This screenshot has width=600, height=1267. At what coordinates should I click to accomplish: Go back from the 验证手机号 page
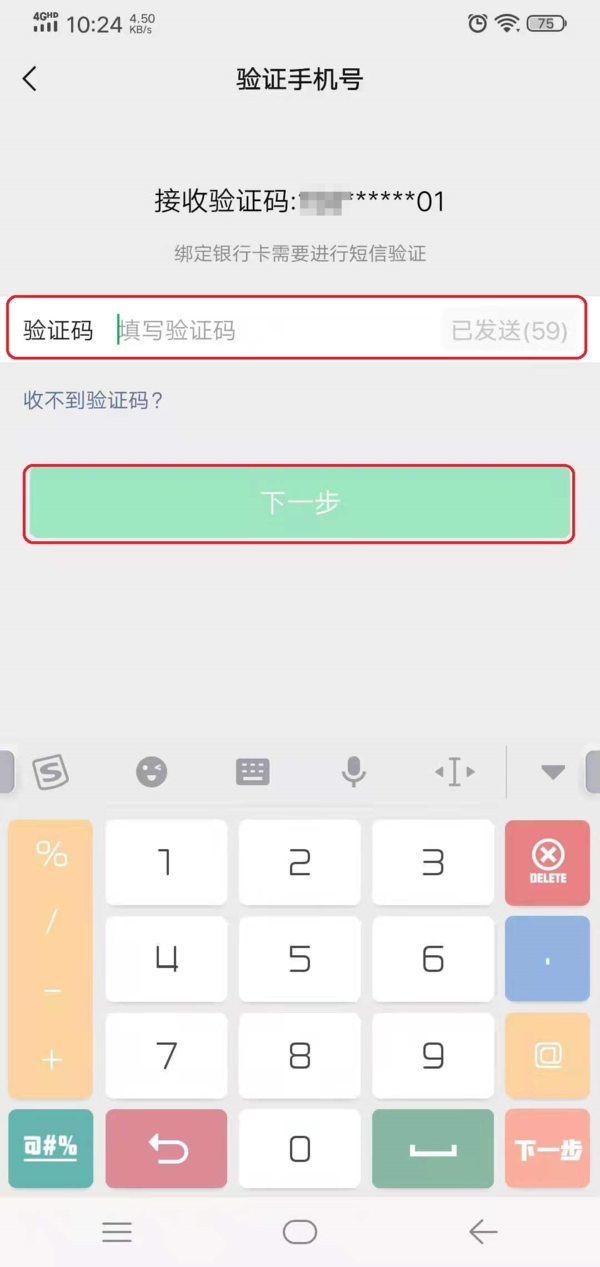[x=30, y=80]
